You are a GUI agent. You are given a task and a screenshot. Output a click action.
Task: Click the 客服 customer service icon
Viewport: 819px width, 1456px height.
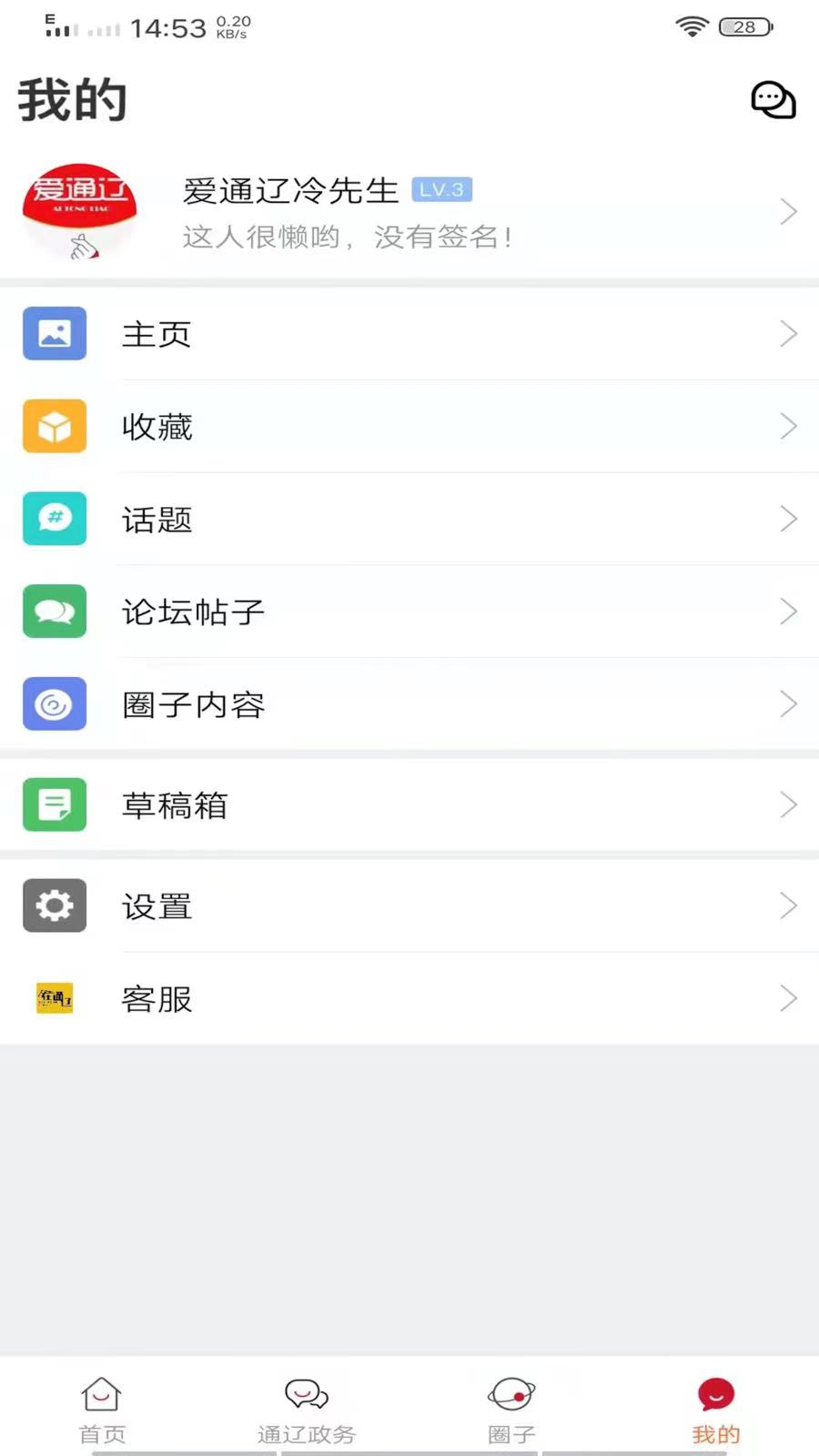55,998
